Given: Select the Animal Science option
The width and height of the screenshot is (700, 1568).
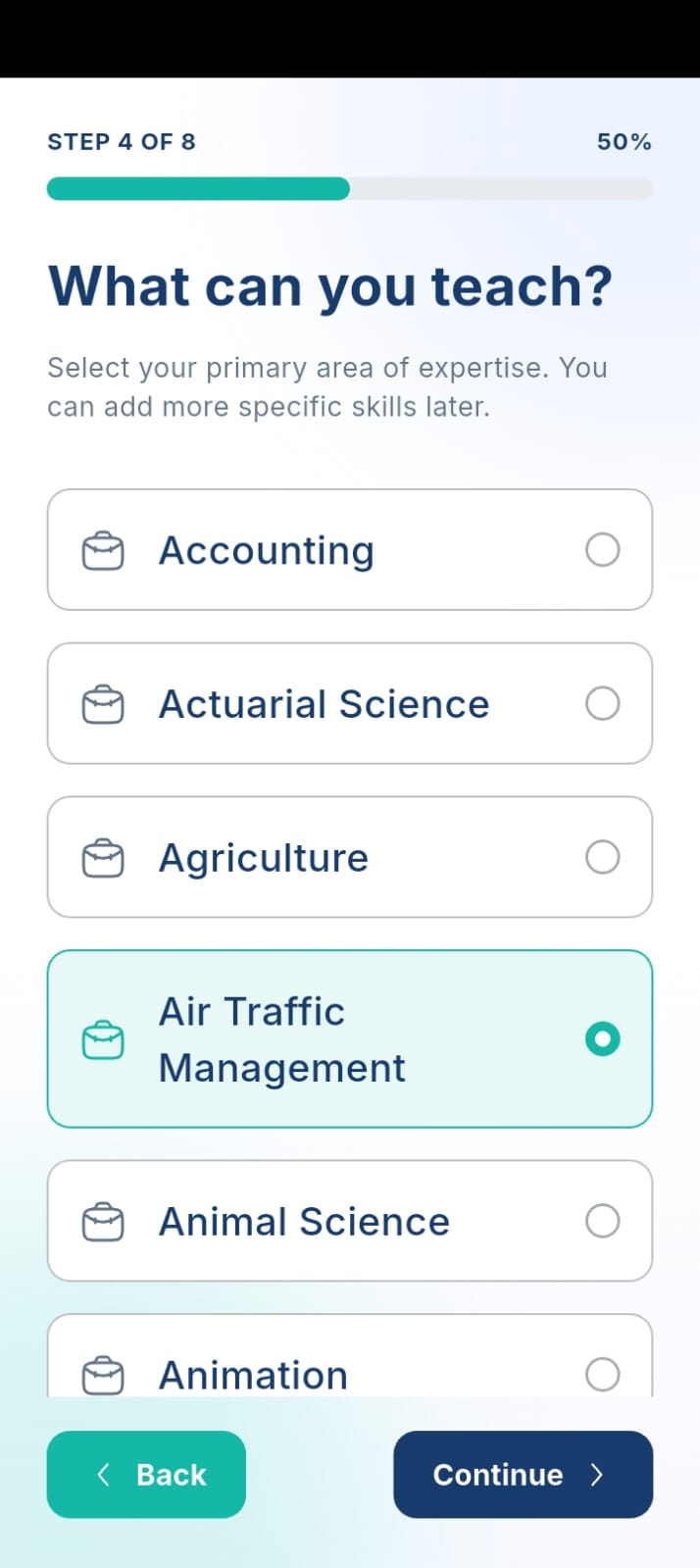Looking at the screenshot, I should click(350, 1221).
